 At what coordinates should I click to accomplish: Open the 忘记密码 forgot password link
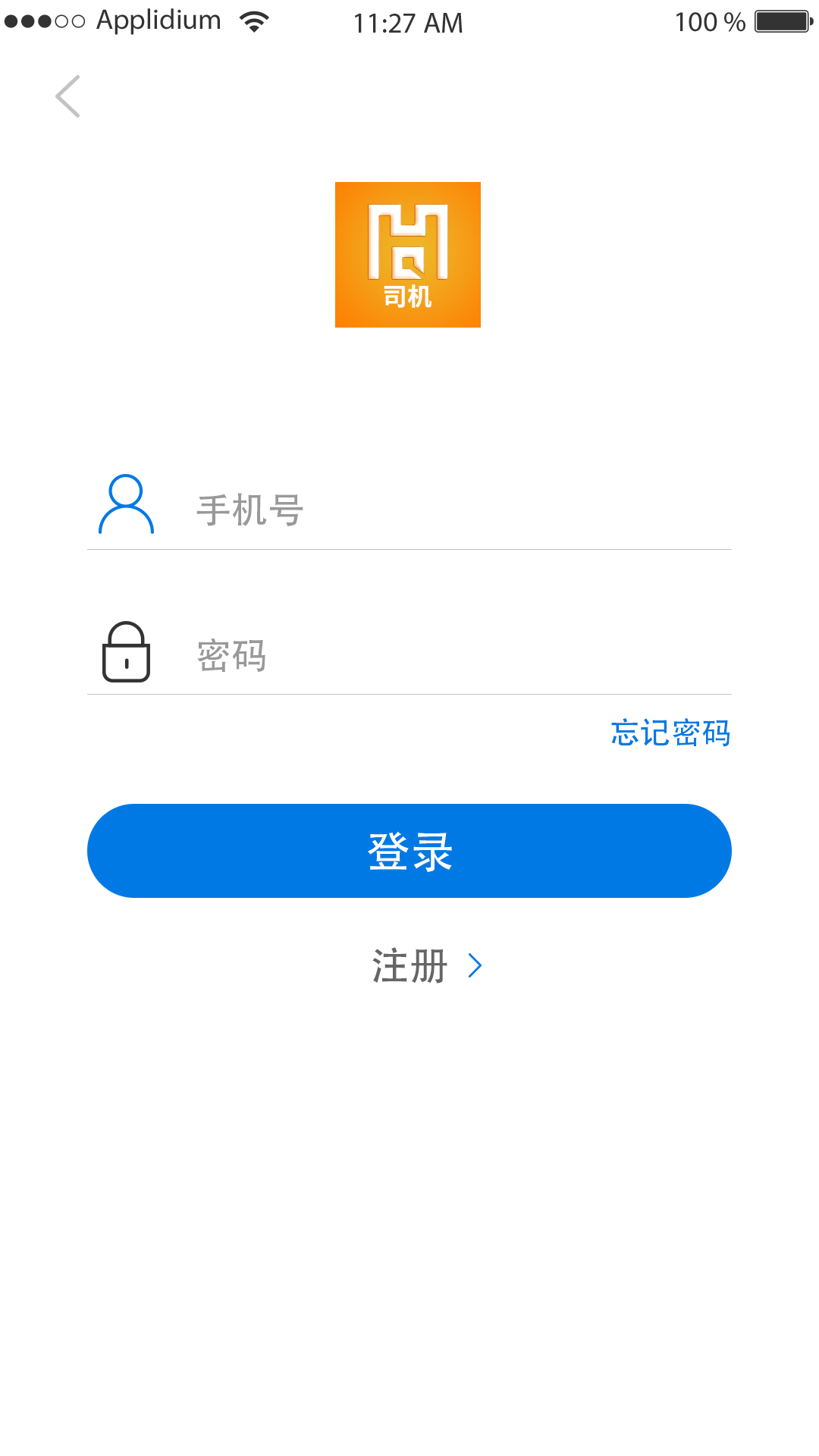point(670,733)
